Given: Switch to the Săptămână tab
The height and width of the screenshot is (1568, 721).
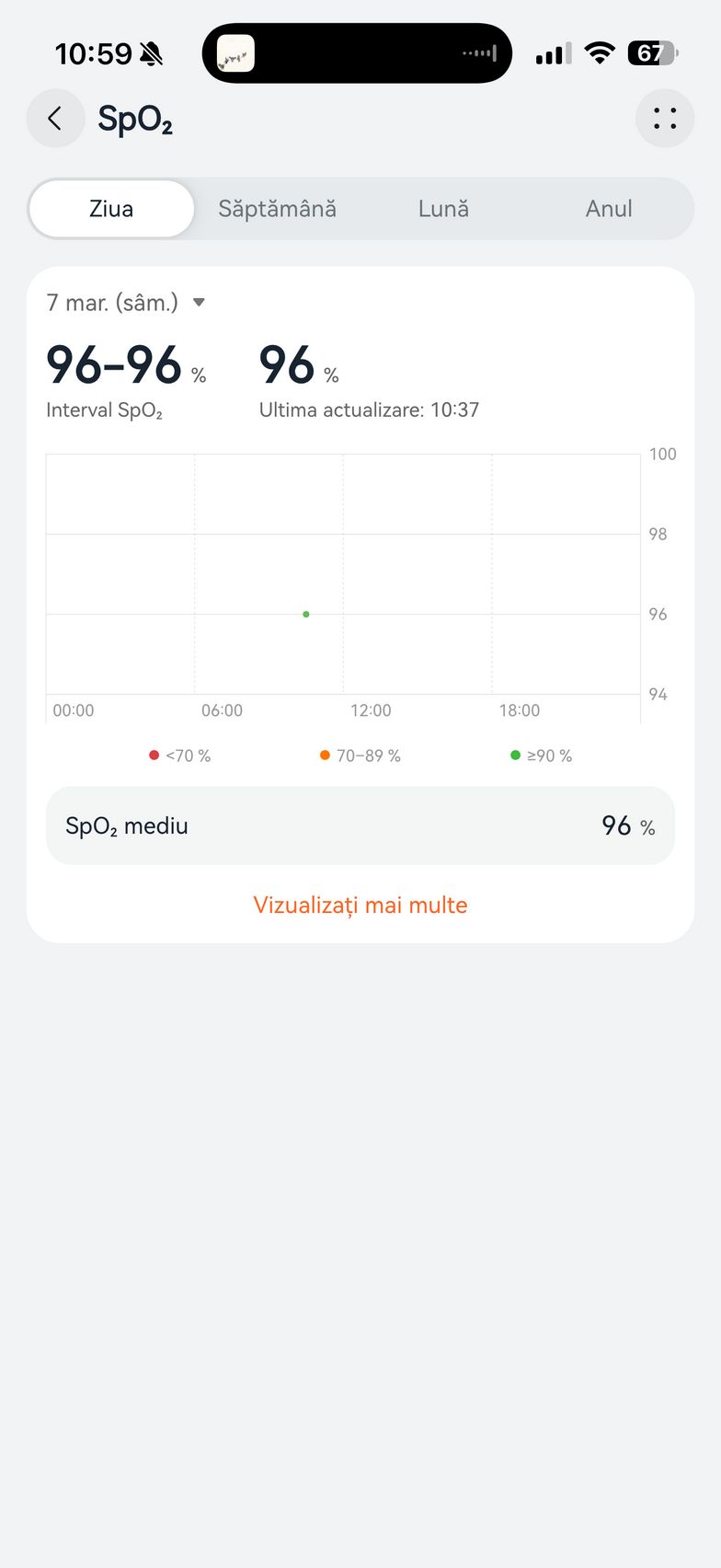Looking at the screenshot, I should 277,209.
